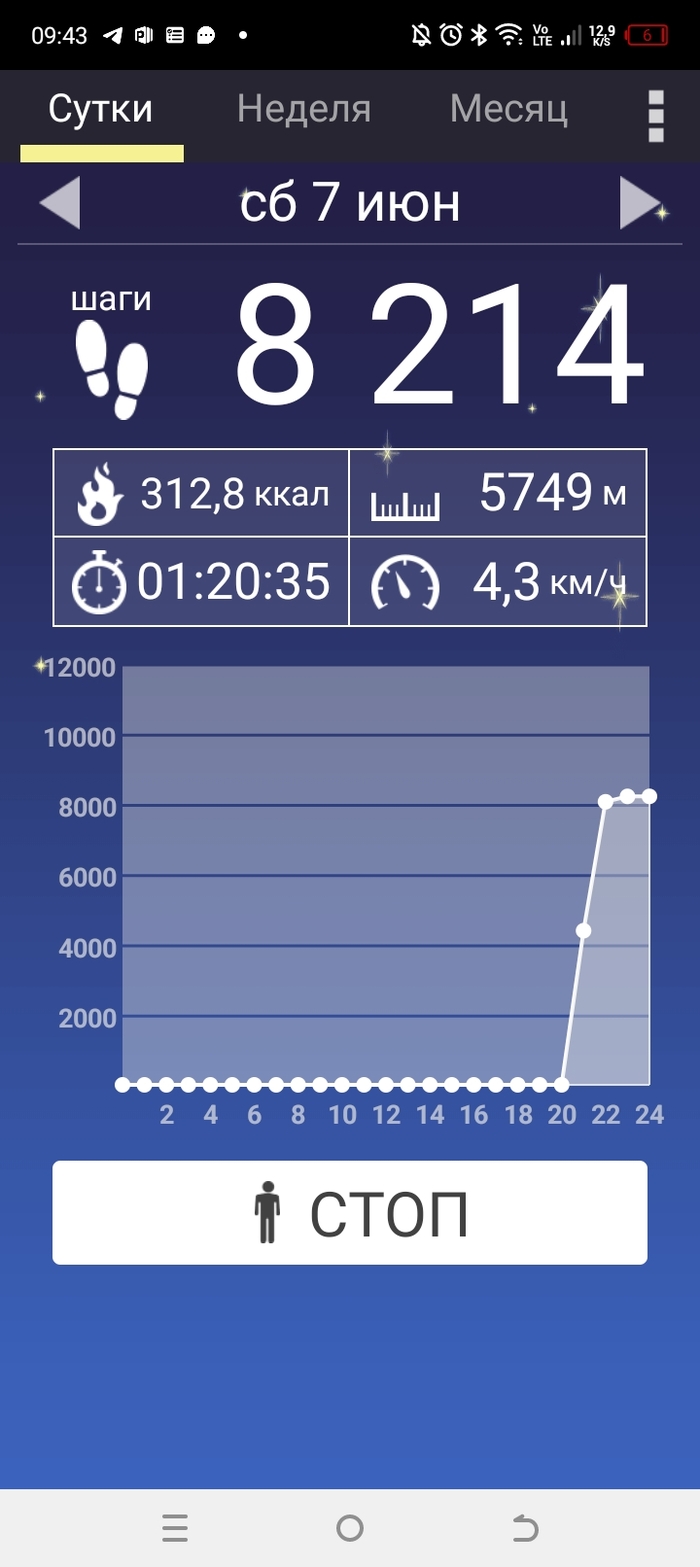
Task: Switch to the Месяц tab
Action: click(x=508, y=109)
